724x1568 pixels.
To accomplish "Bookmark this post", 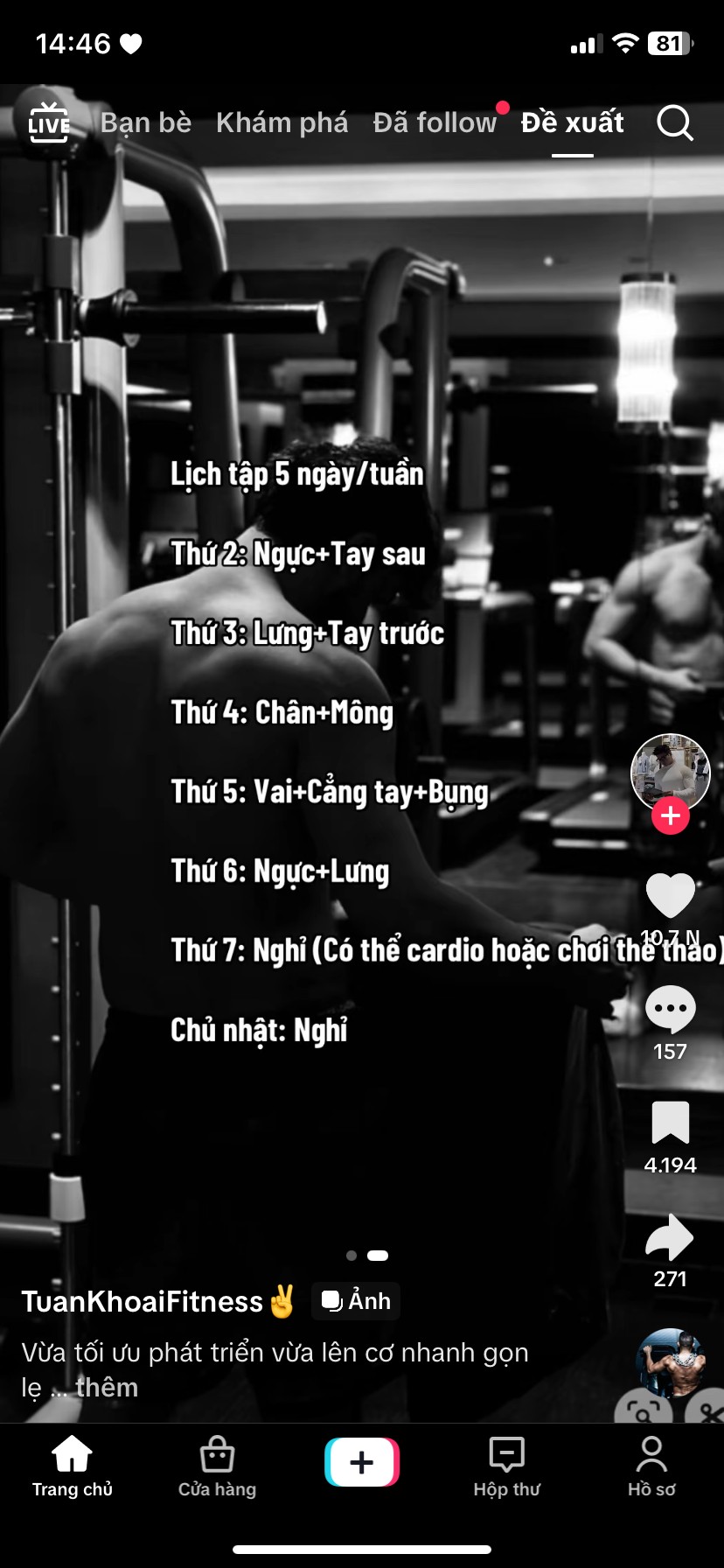I will [670, 1123].
